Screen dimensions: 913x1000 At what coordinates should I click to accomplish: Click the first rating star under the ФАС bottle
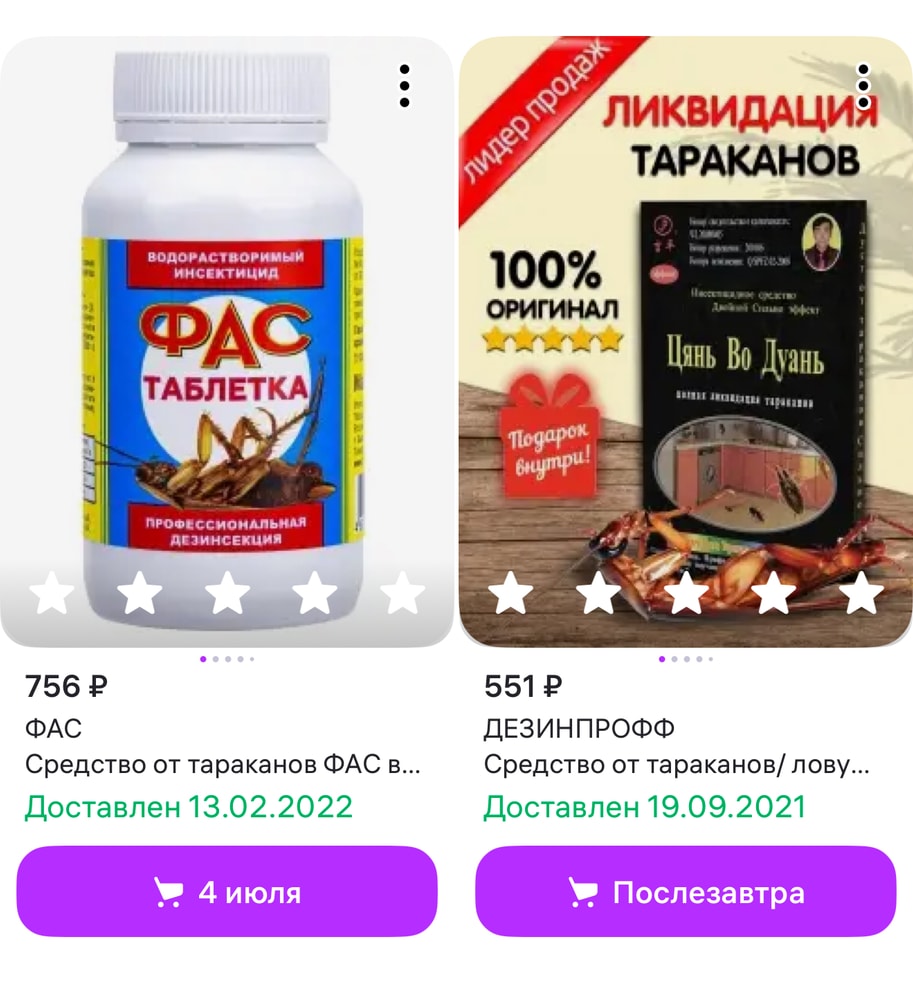point(52,592)
